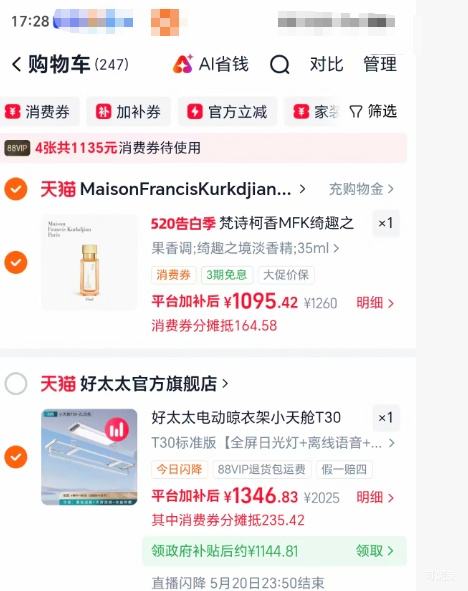This screenshot has width=468, height=591.
Task: Go back from the 购物车 page
Action: 17,64
